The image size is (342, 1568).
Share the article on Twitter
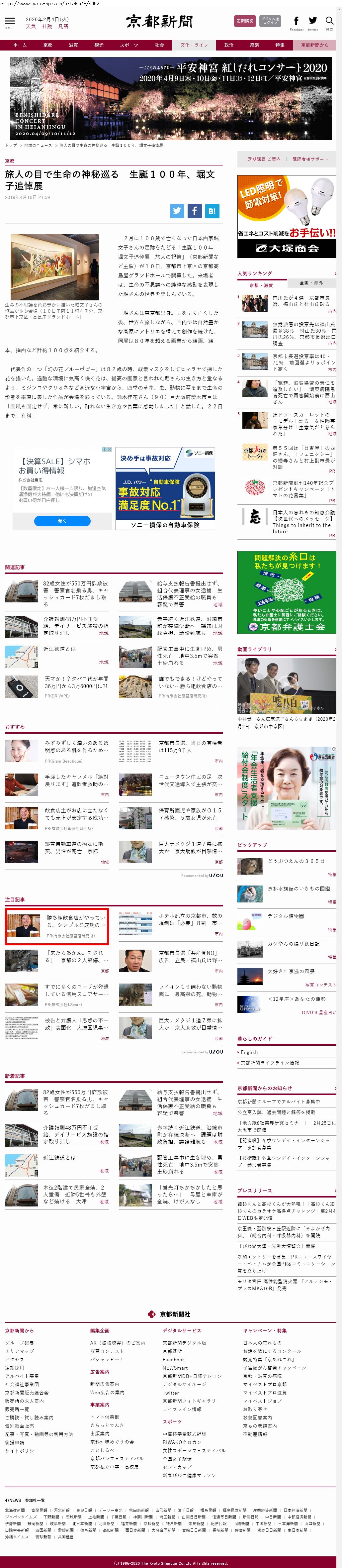pos(177,211)
